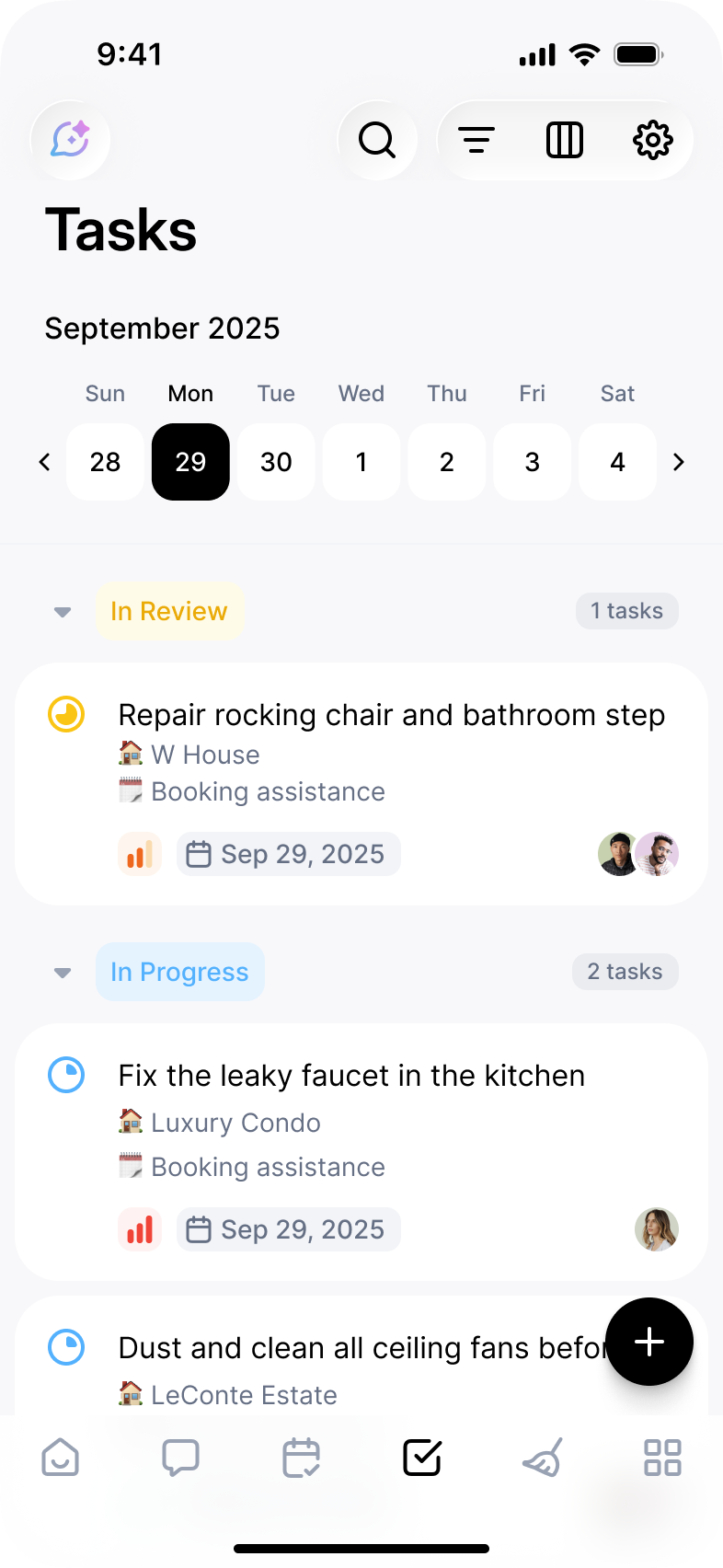723x1568 pixels.
Task: Switch to column board view icon
Action: tap(565, 140)
